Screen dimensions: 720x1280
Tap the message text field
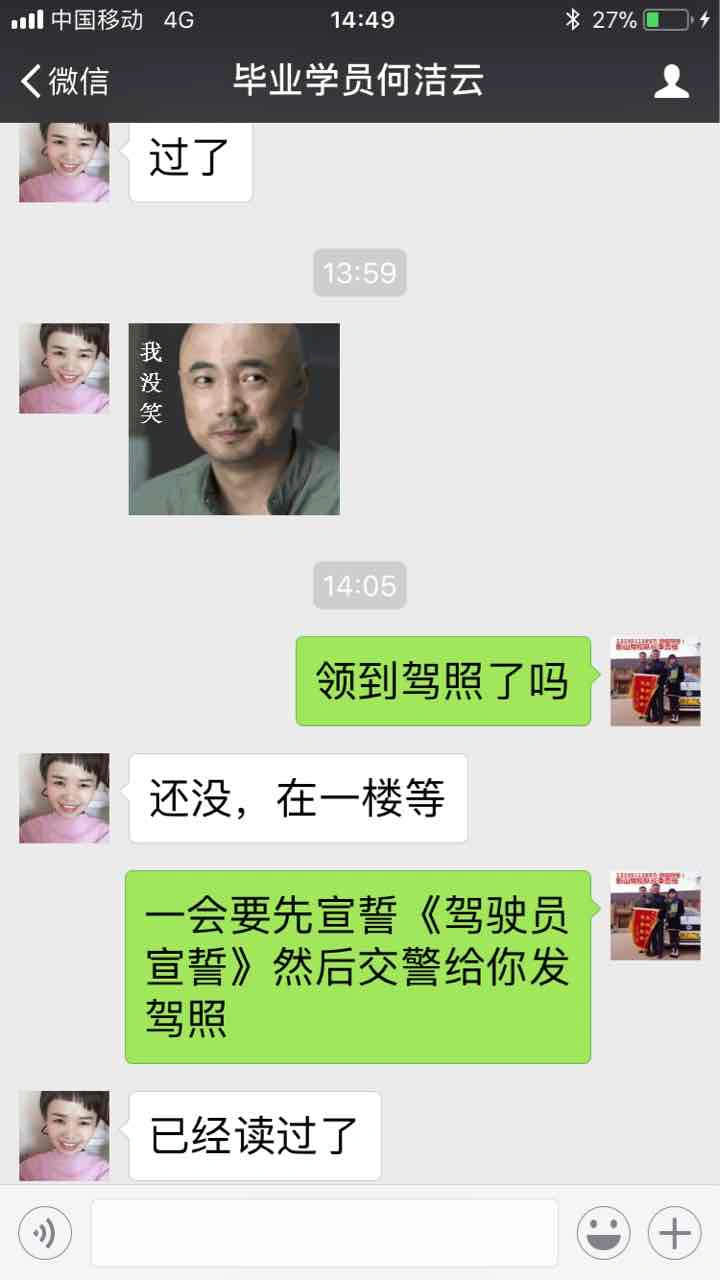(x=324, y=1232)
